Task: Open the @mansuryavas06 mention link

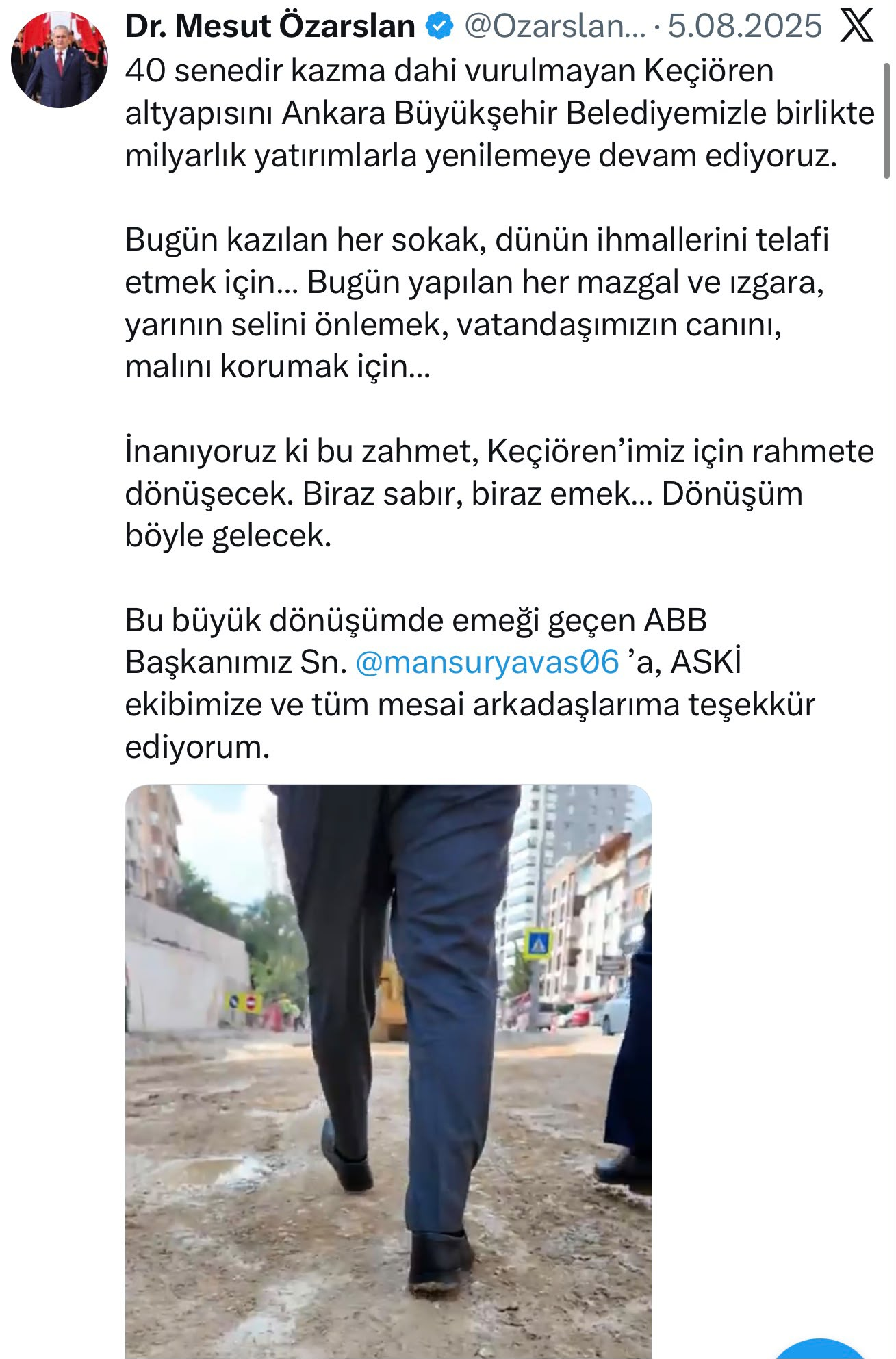Action: (487, 662)
